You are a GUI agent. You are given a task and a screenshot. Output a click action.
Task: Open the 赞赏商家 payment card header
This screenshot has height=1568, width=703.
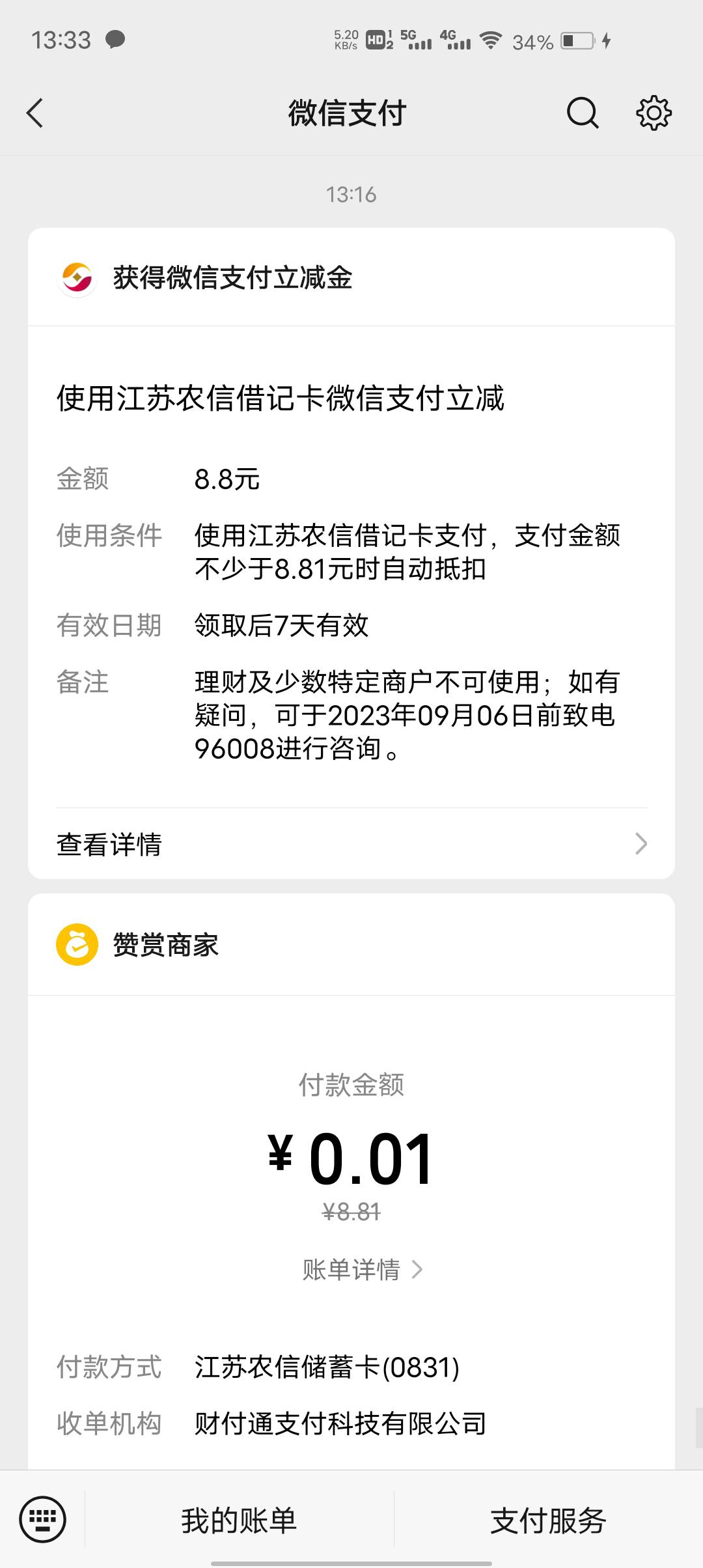tap(166, 945)
